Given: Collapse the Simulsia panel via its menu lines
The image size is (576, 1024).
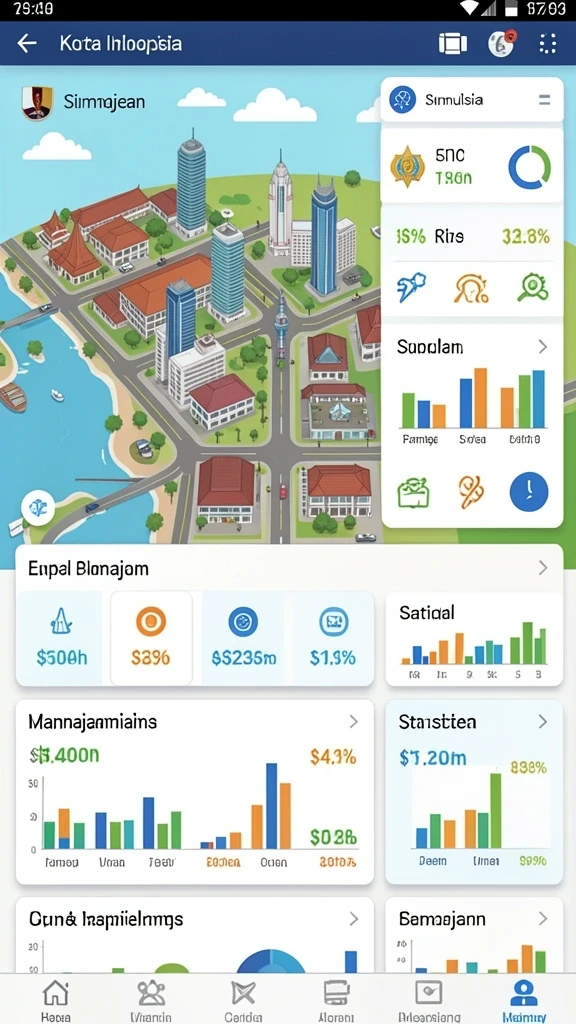Looking at the screenshot, I should (544, 100).
